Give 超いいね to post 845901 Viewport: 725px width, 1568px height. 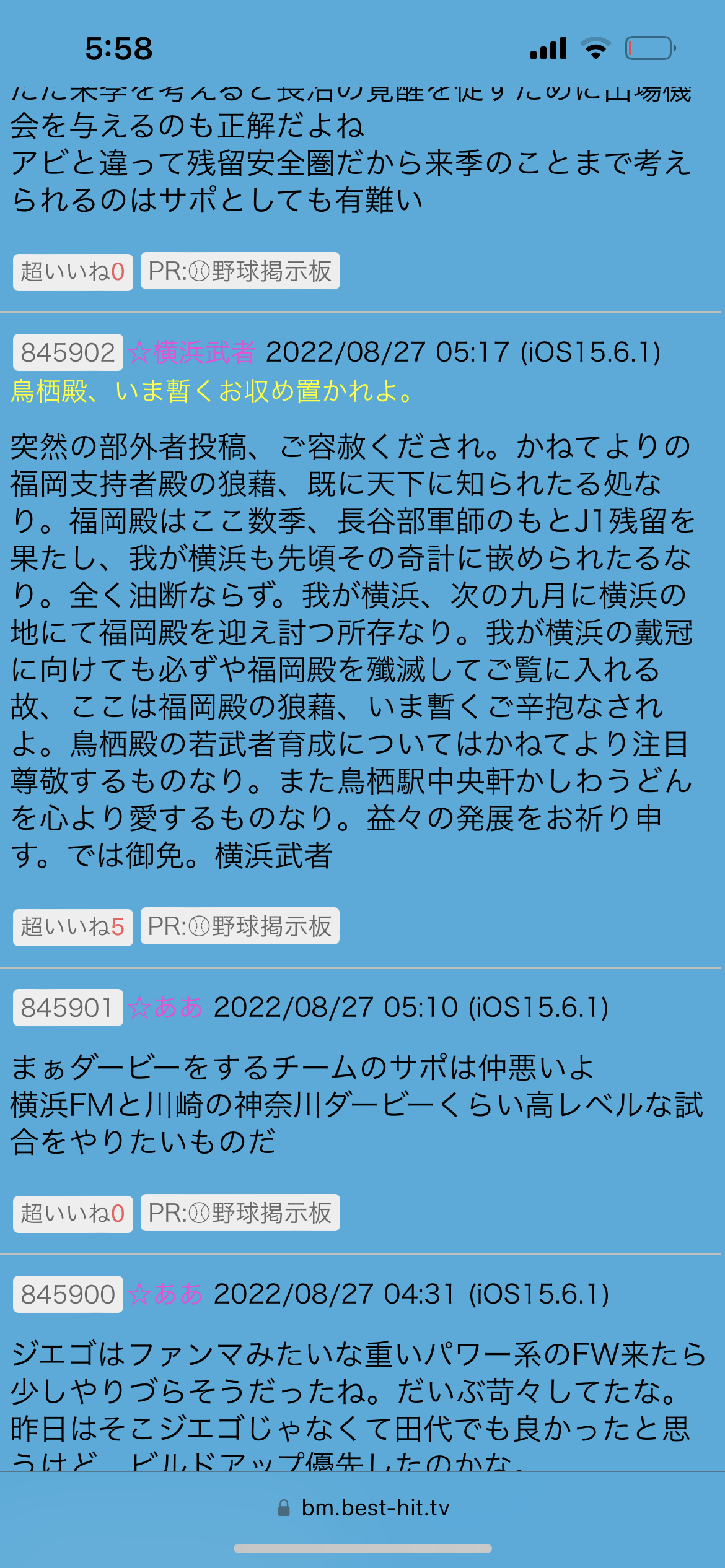[x=73, y=1213]
